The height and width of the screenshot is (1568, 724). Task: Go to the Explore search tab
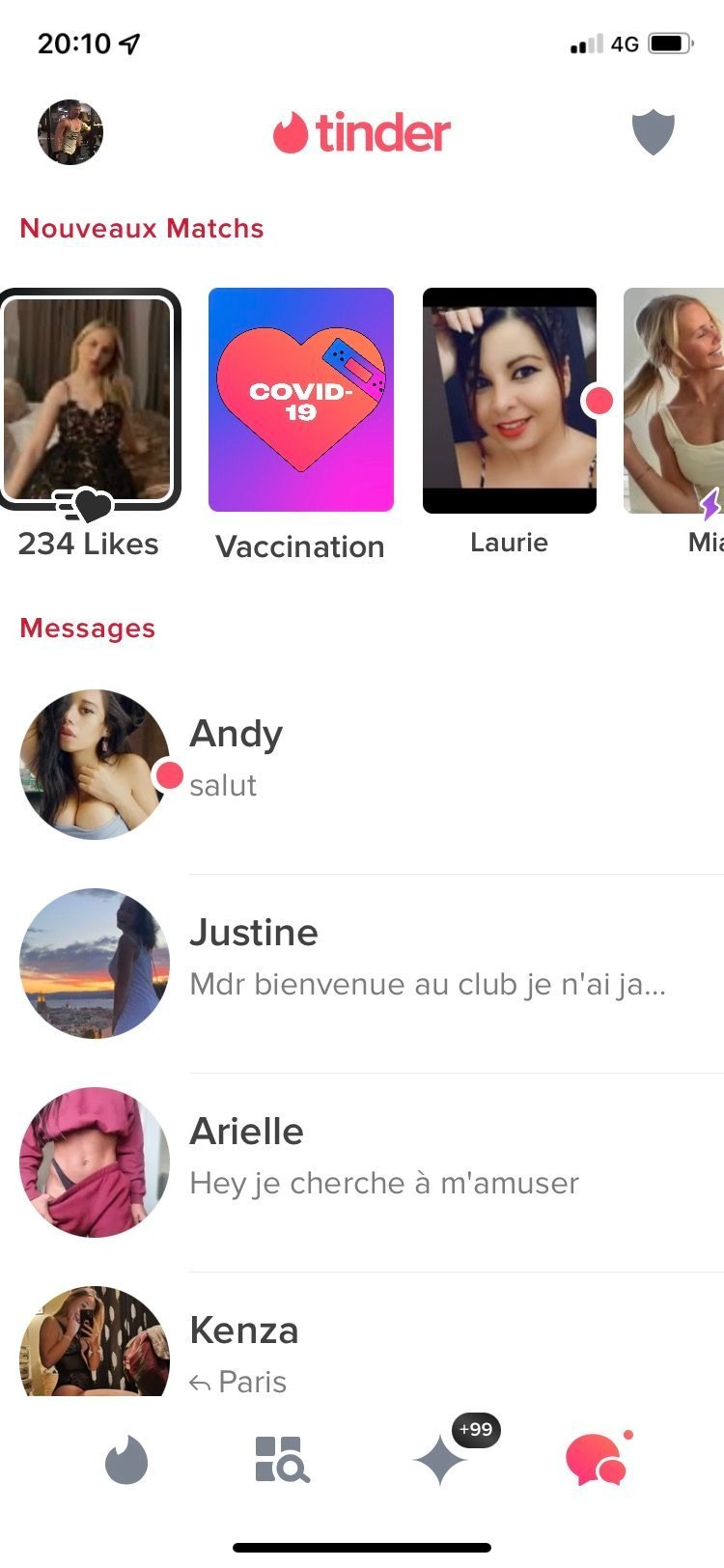pos(281,1459)
